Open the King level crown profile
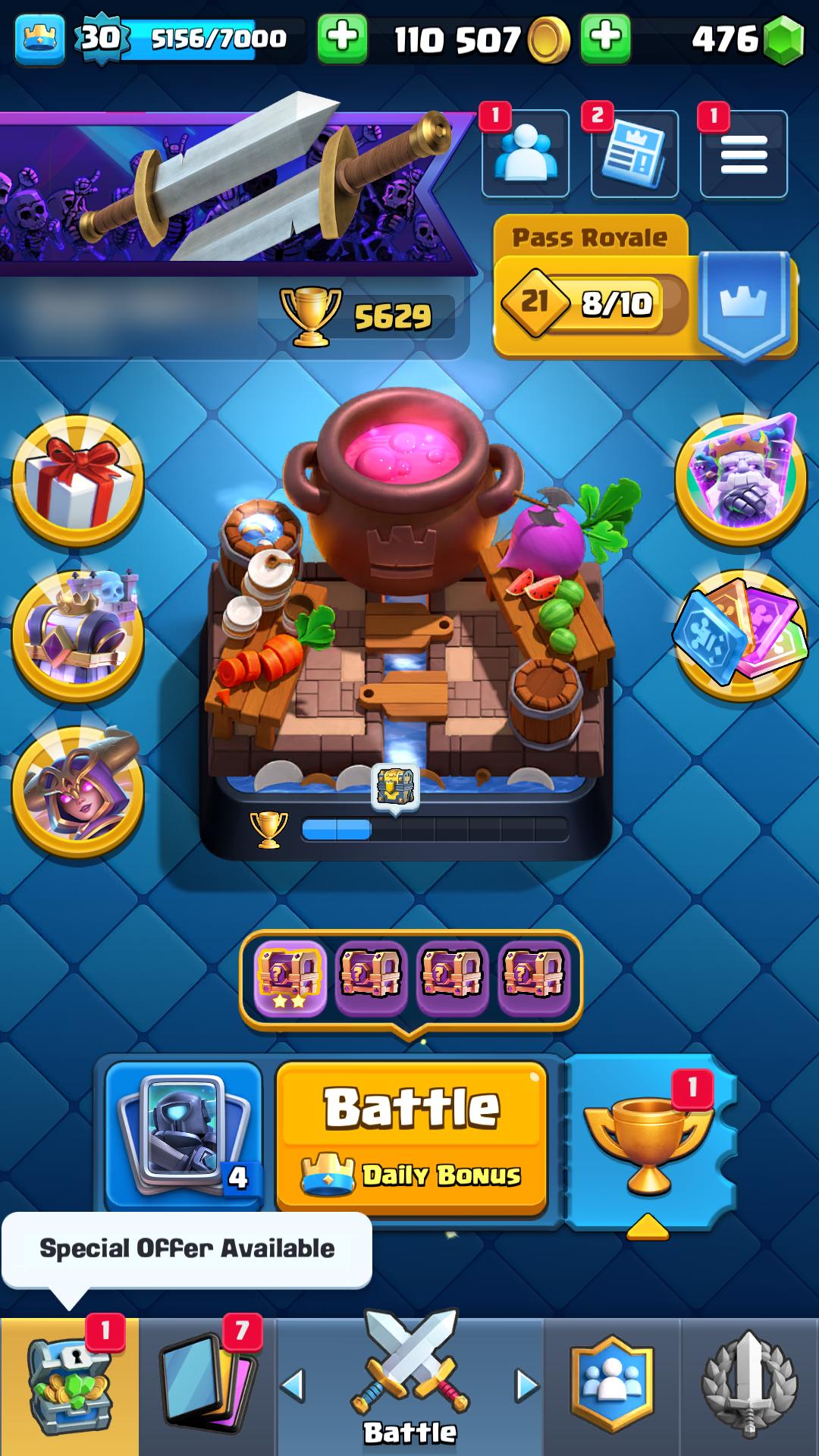The height and width of the screenshot is (1456, 819). pos(39,37)
